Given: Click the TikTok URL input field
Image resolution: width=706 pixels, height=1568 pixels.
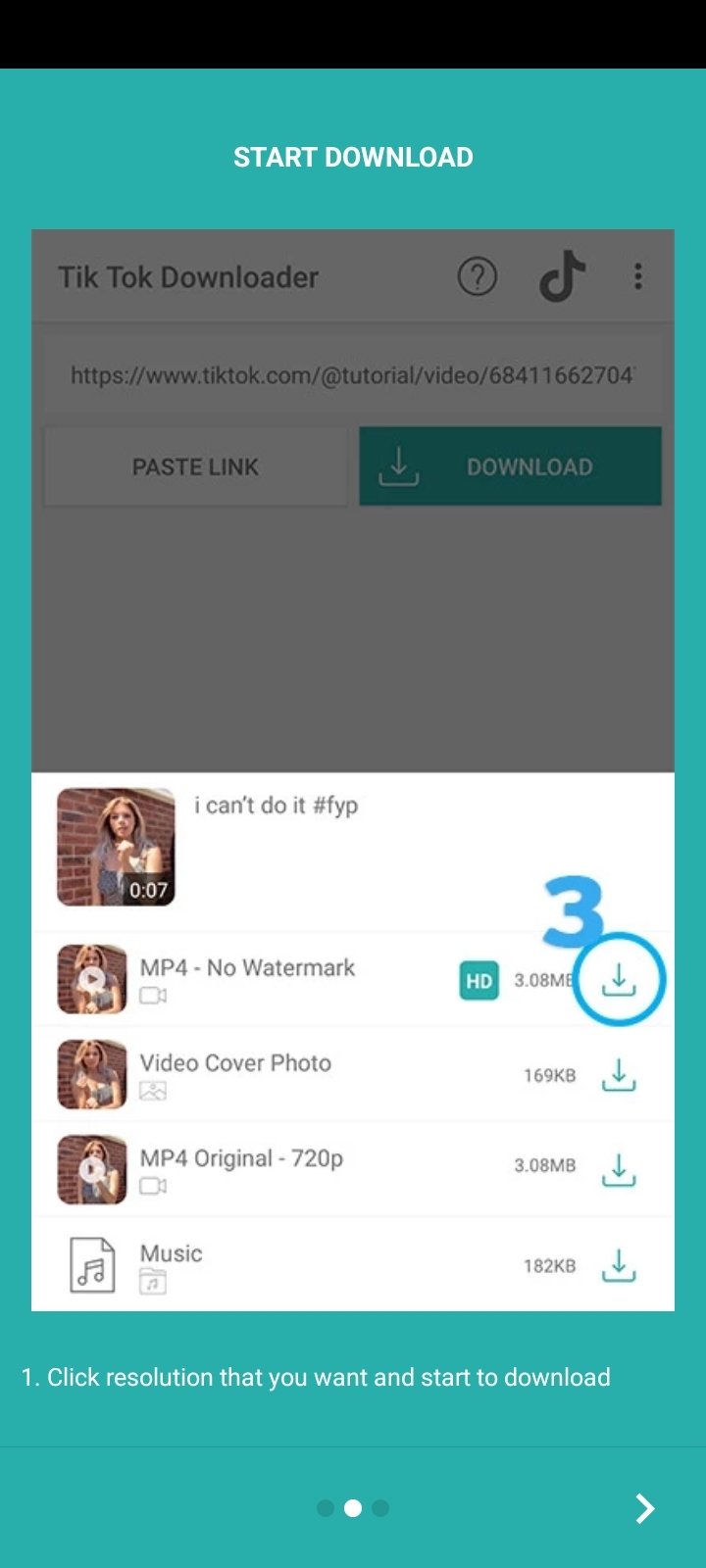Looking at the screenshot, I should (353, 374).
